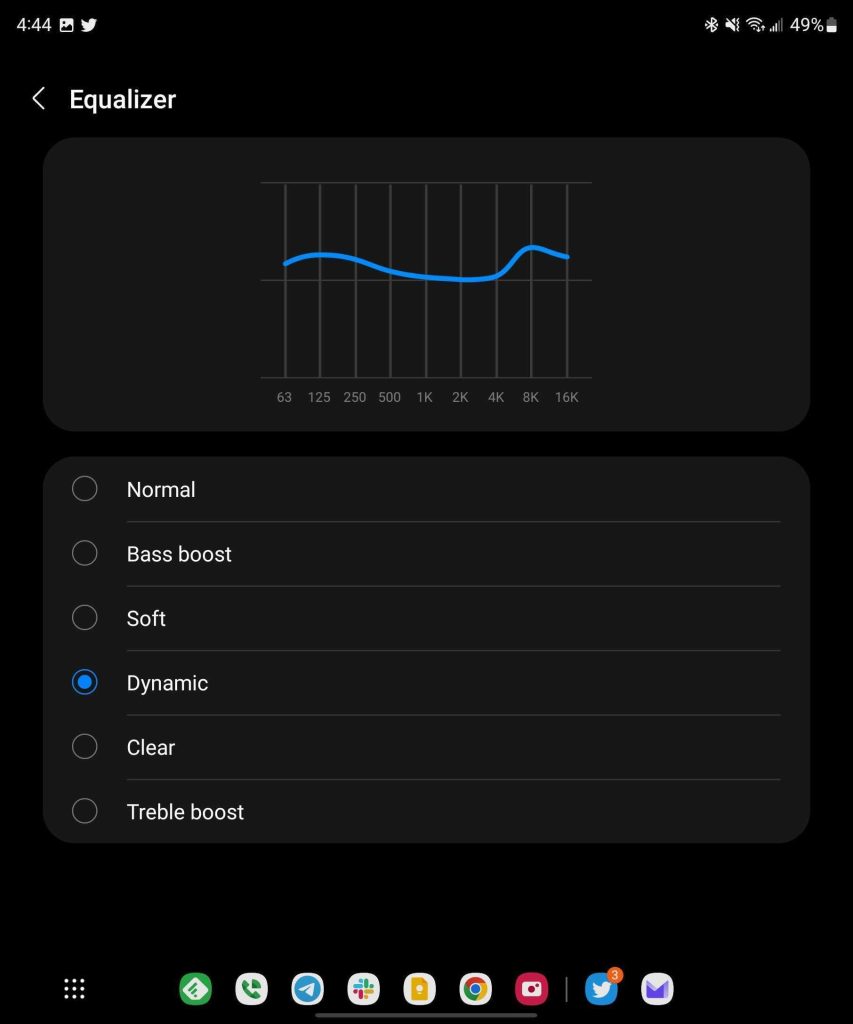Select the Normal equalizer preset
Viewport: 853px width, 1024px height.
coord(85,489)
